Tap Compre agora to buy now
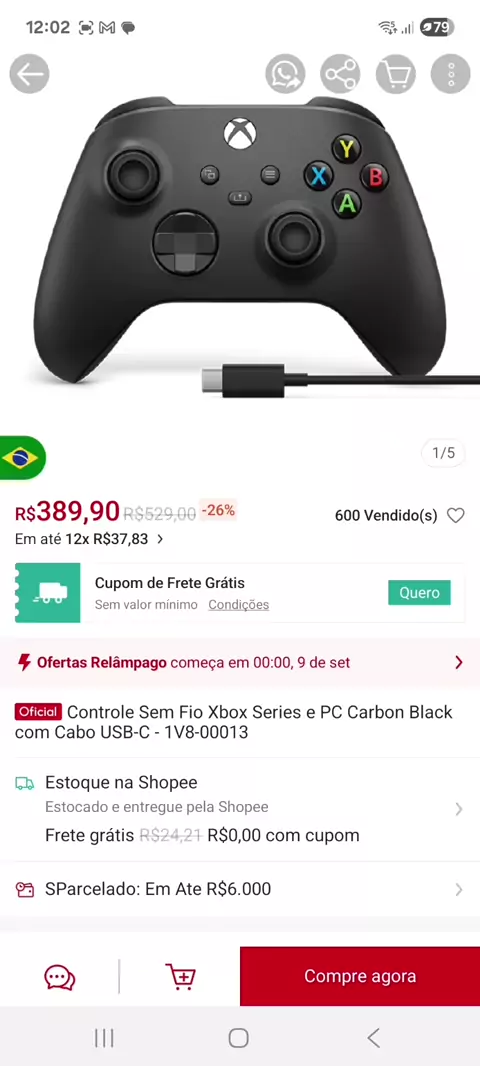480x1066 pixels. point(360,976)
